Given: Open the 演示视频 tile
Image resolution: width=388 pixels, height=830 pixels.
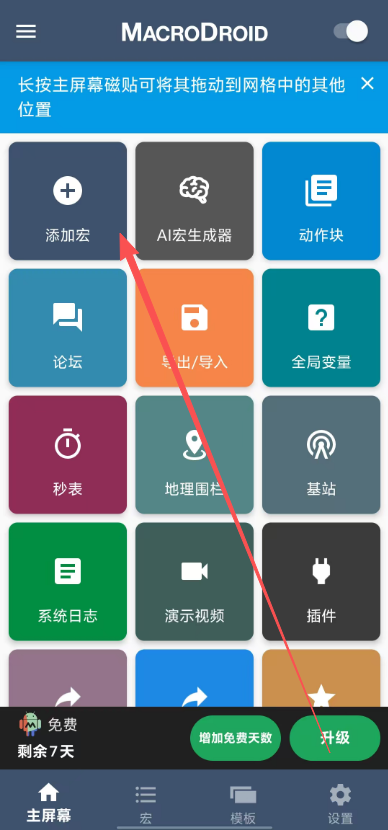Looking at the screenshot, I should pos(194,582).
